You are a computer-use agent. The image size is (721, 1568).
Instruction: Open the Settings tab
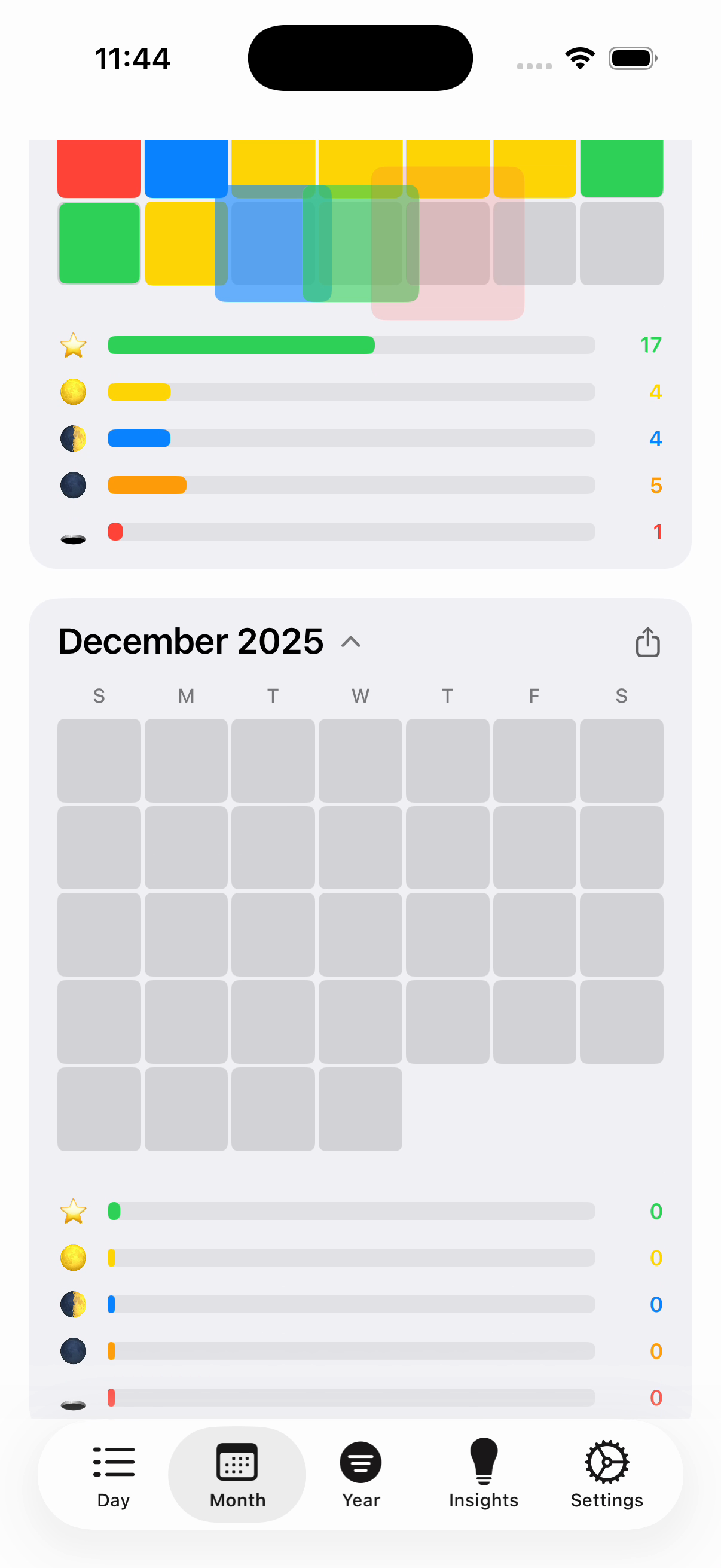point(607,1474)
